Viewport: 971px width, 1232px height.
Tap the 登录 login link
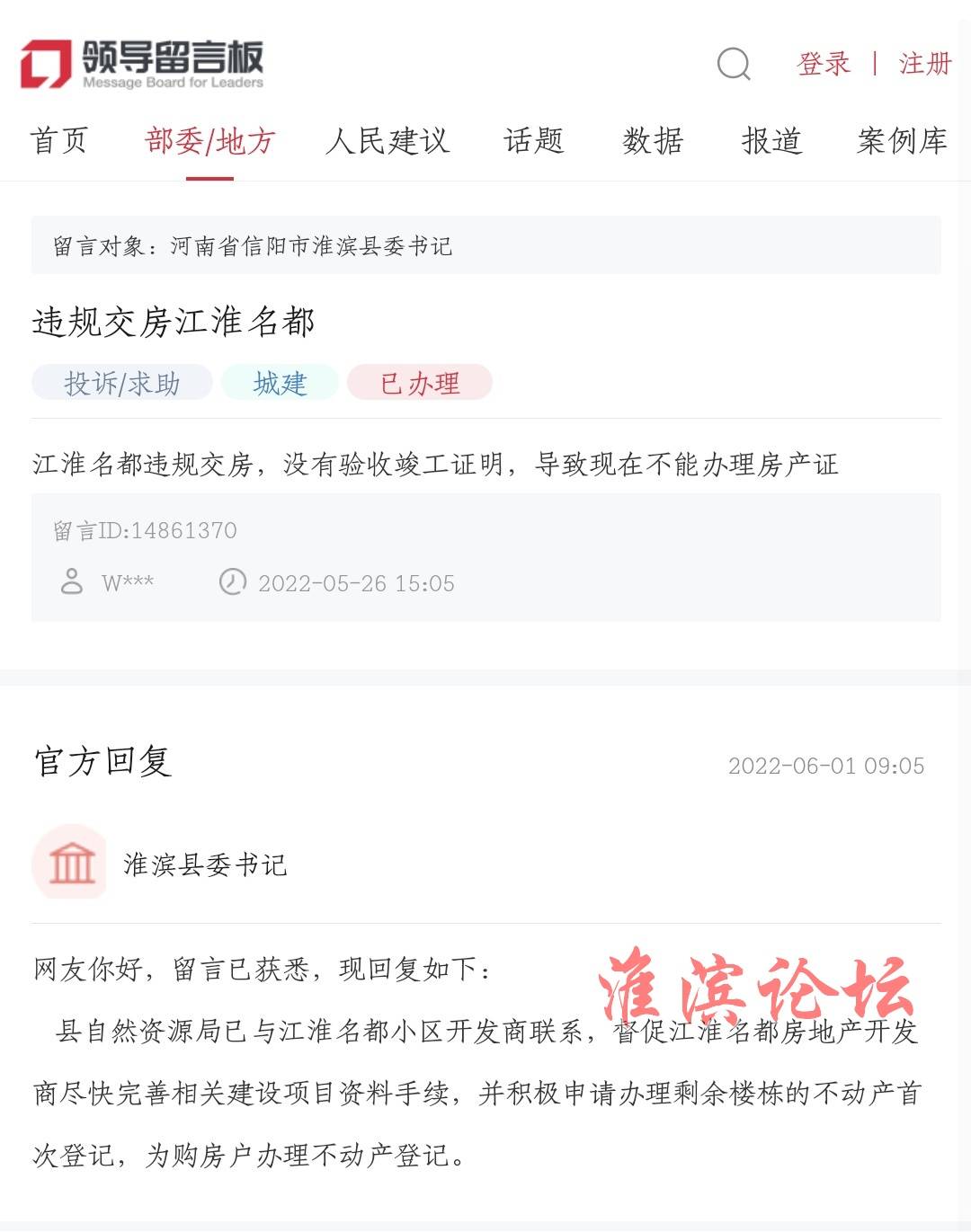click(x=823, y=64)
